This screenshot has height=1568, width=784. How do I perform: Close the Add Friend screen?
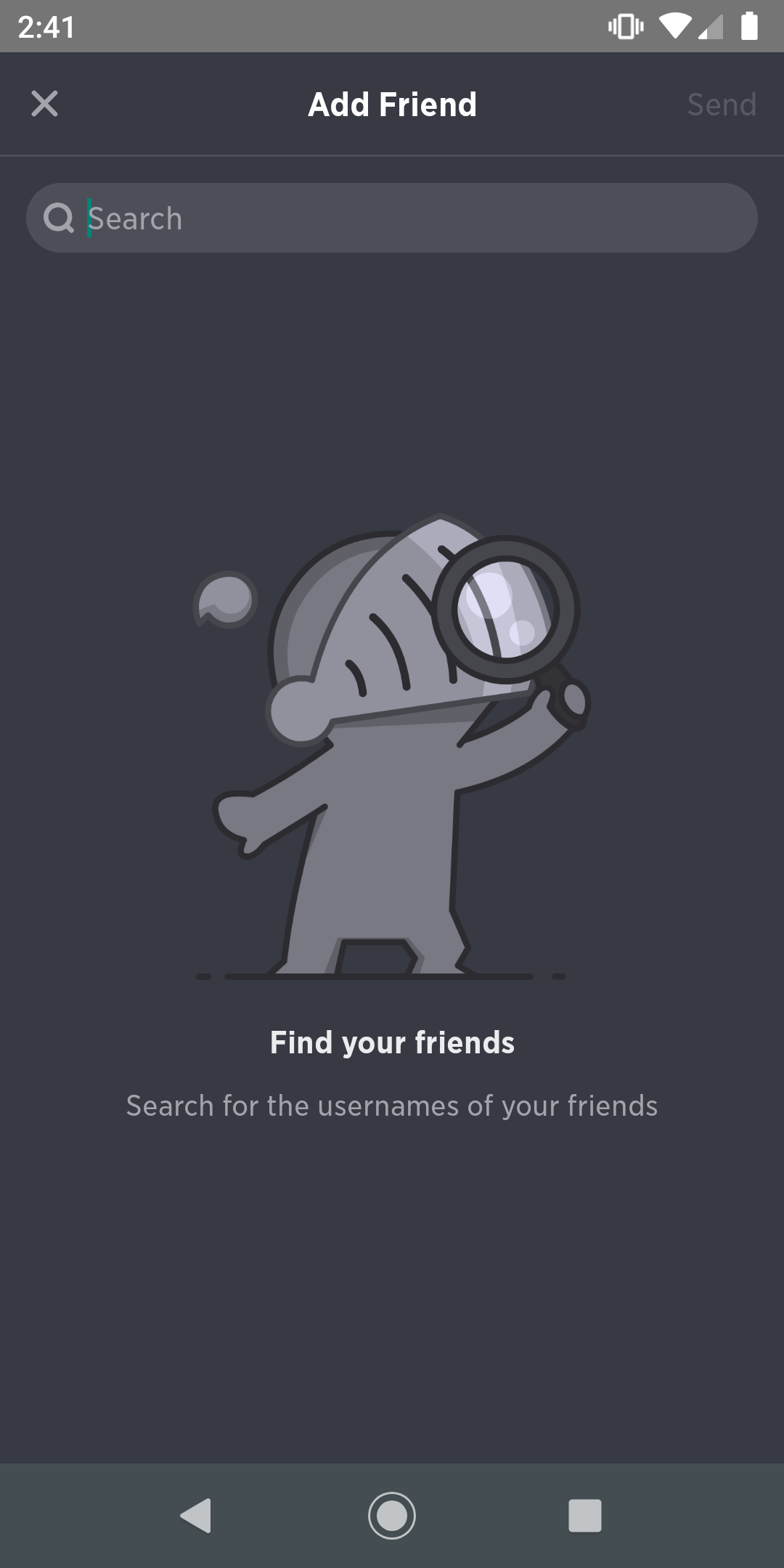tap(44, 104)
